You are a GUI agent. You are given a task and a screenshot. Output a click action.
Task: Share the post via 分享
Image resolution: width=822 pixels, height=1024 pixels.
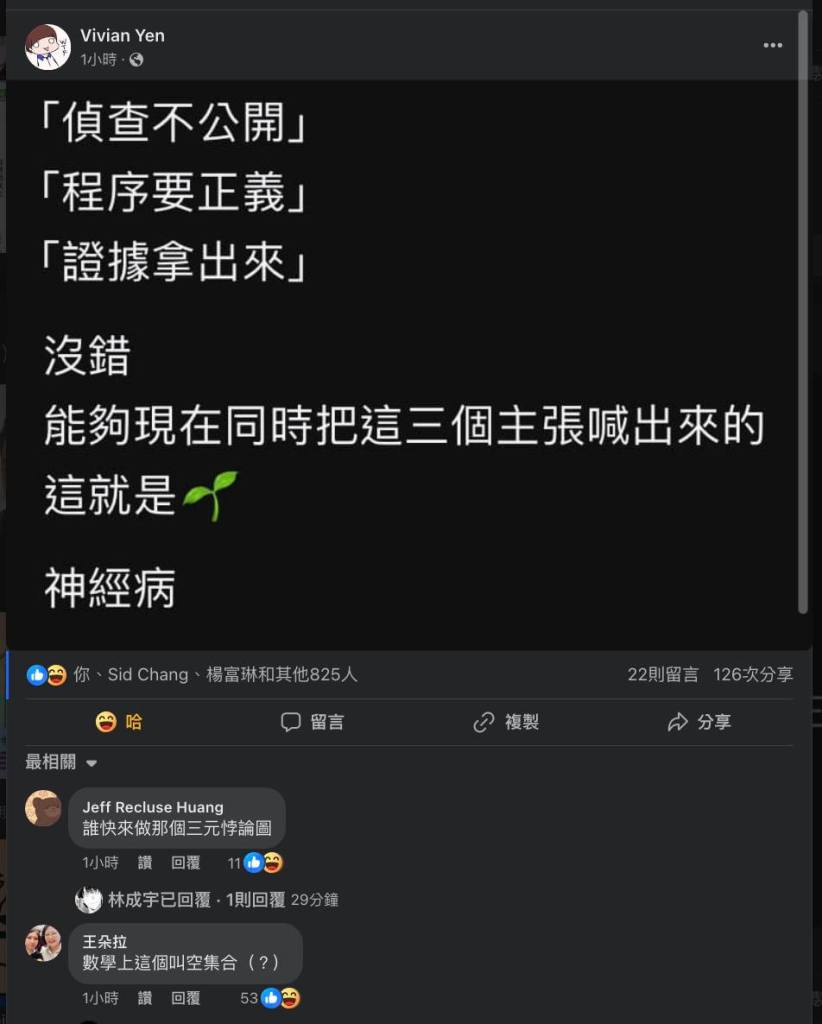[699, 722]
